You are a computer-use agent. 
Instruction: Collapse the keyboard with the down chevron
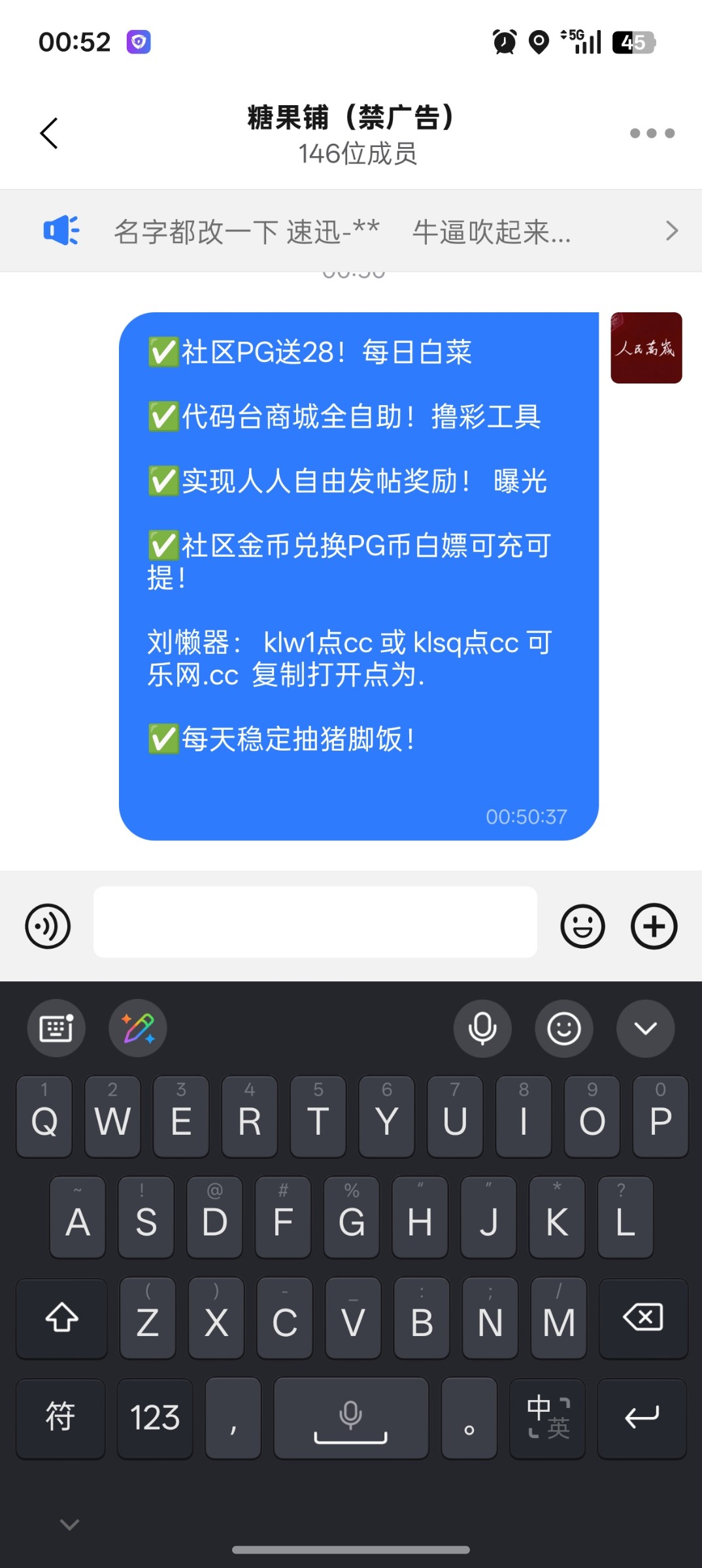[645, 1028]
